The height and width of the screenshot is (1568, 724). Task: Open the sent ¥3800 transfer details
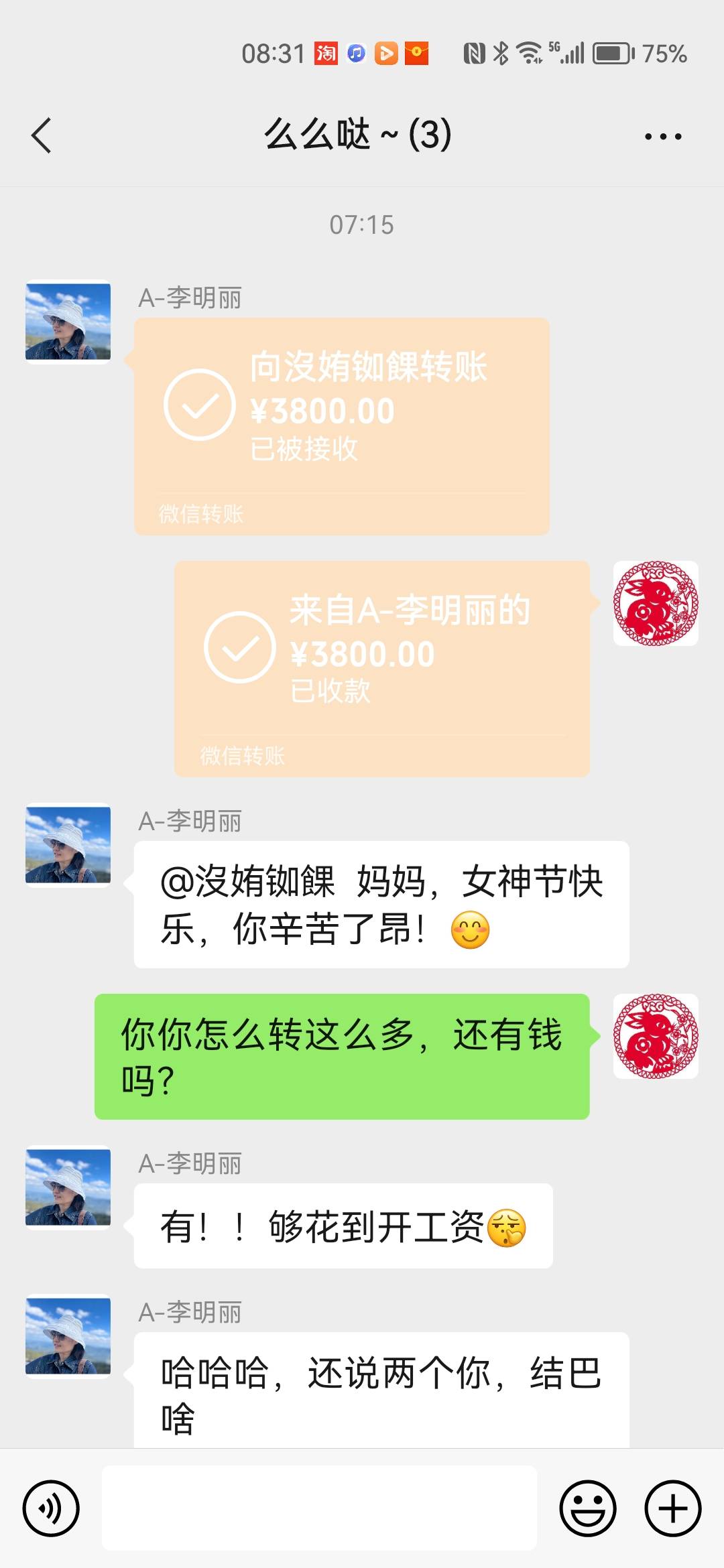[x=342, y=422]
